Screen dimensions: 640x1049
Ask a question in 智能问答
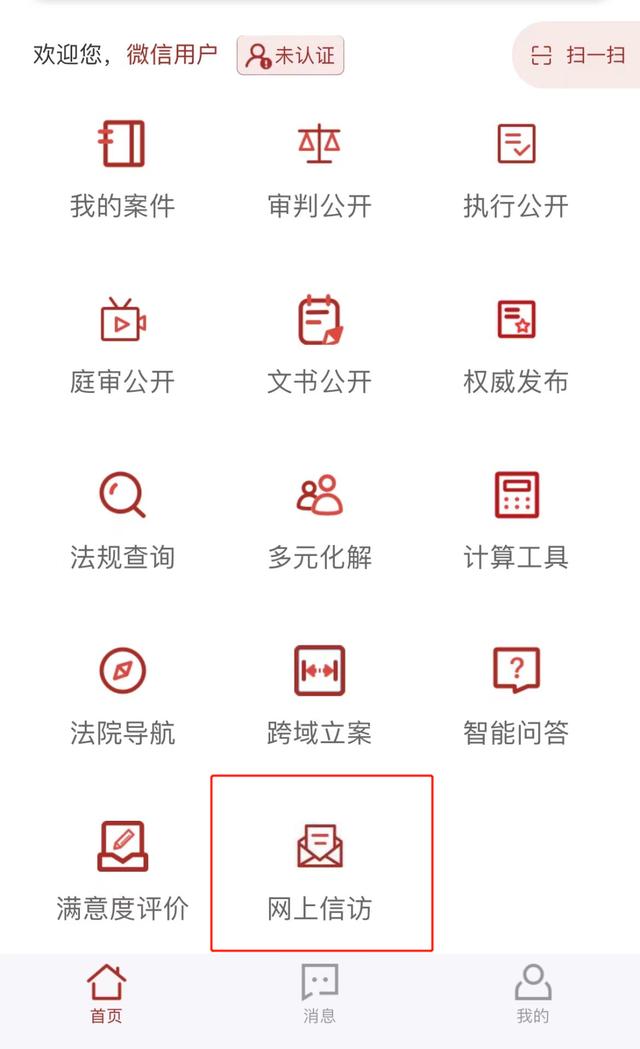pyautogui.click(x=516, y=694)
